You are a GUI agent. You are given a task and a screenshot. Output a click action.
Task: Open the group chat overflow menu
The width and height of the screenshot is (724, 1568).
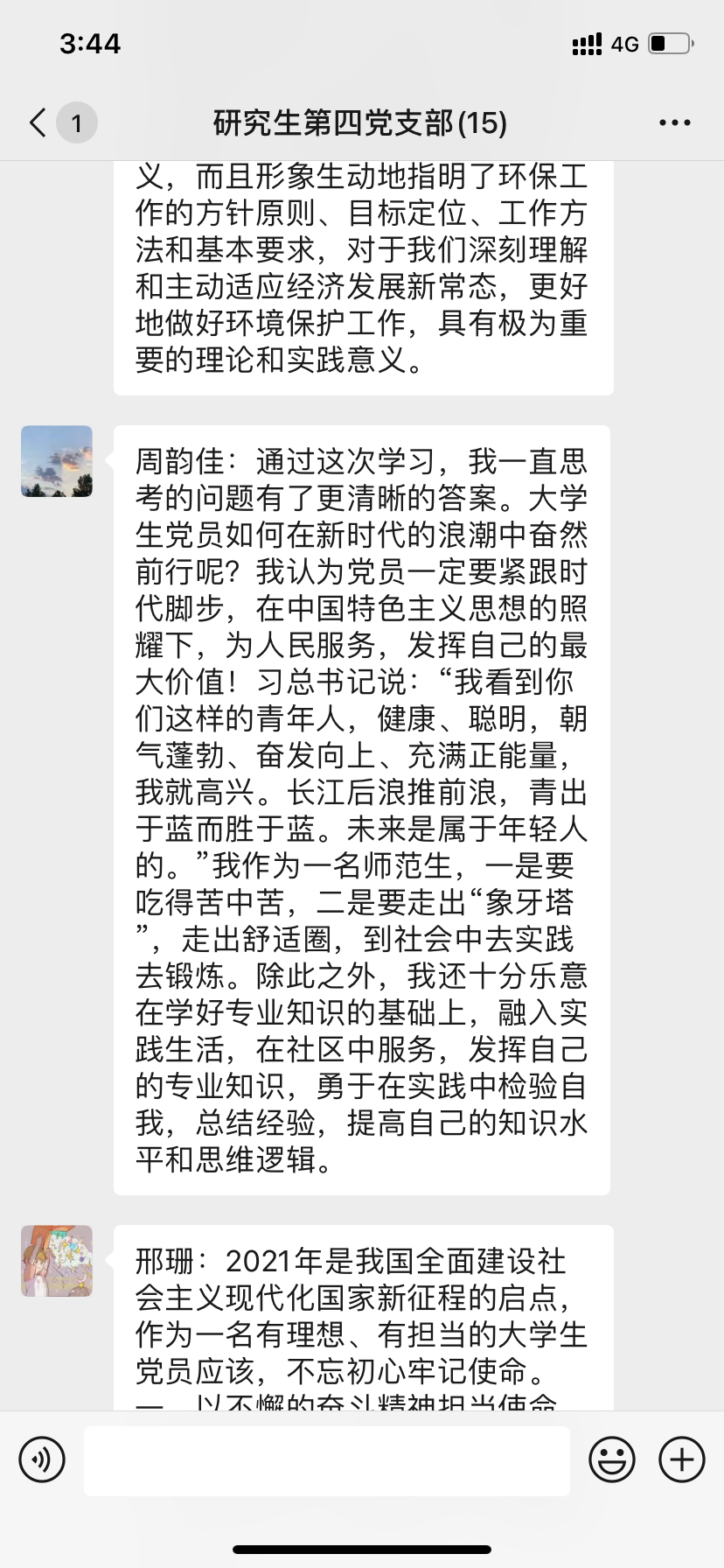tap(674, 122)
